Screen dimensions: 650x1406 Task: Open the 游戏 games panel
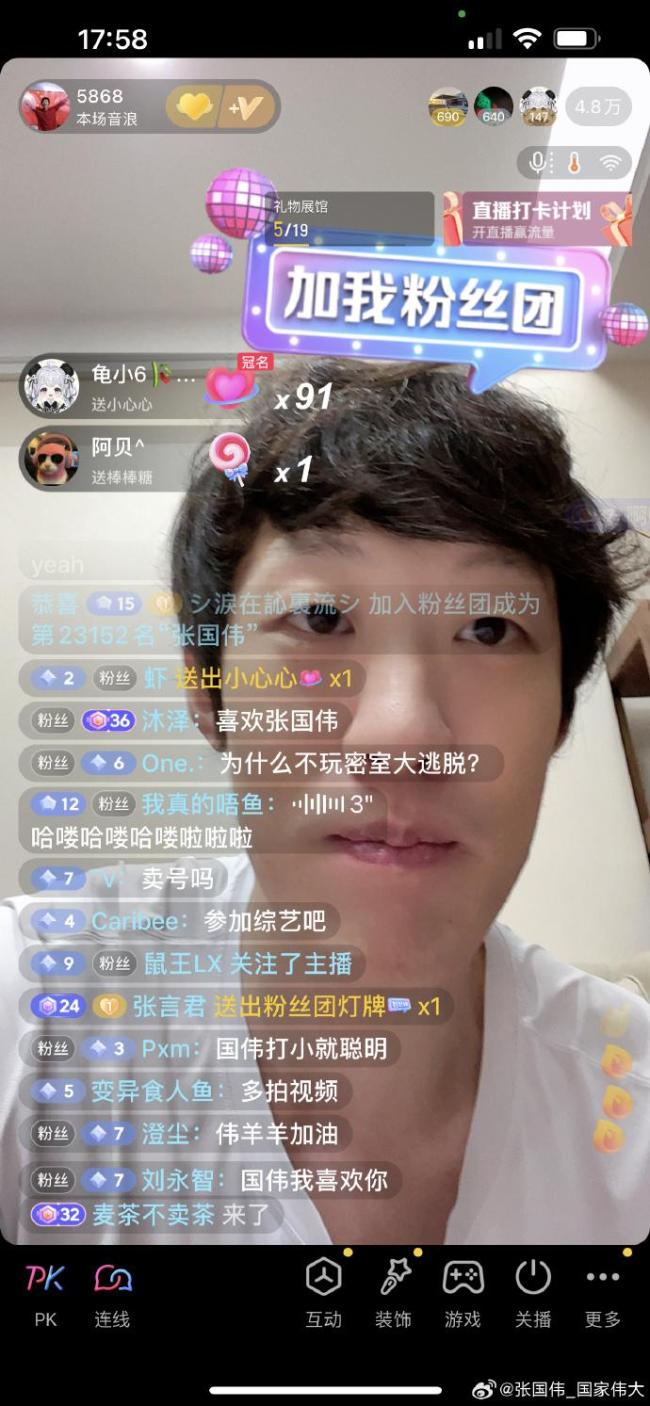(x=463, y=1292)
